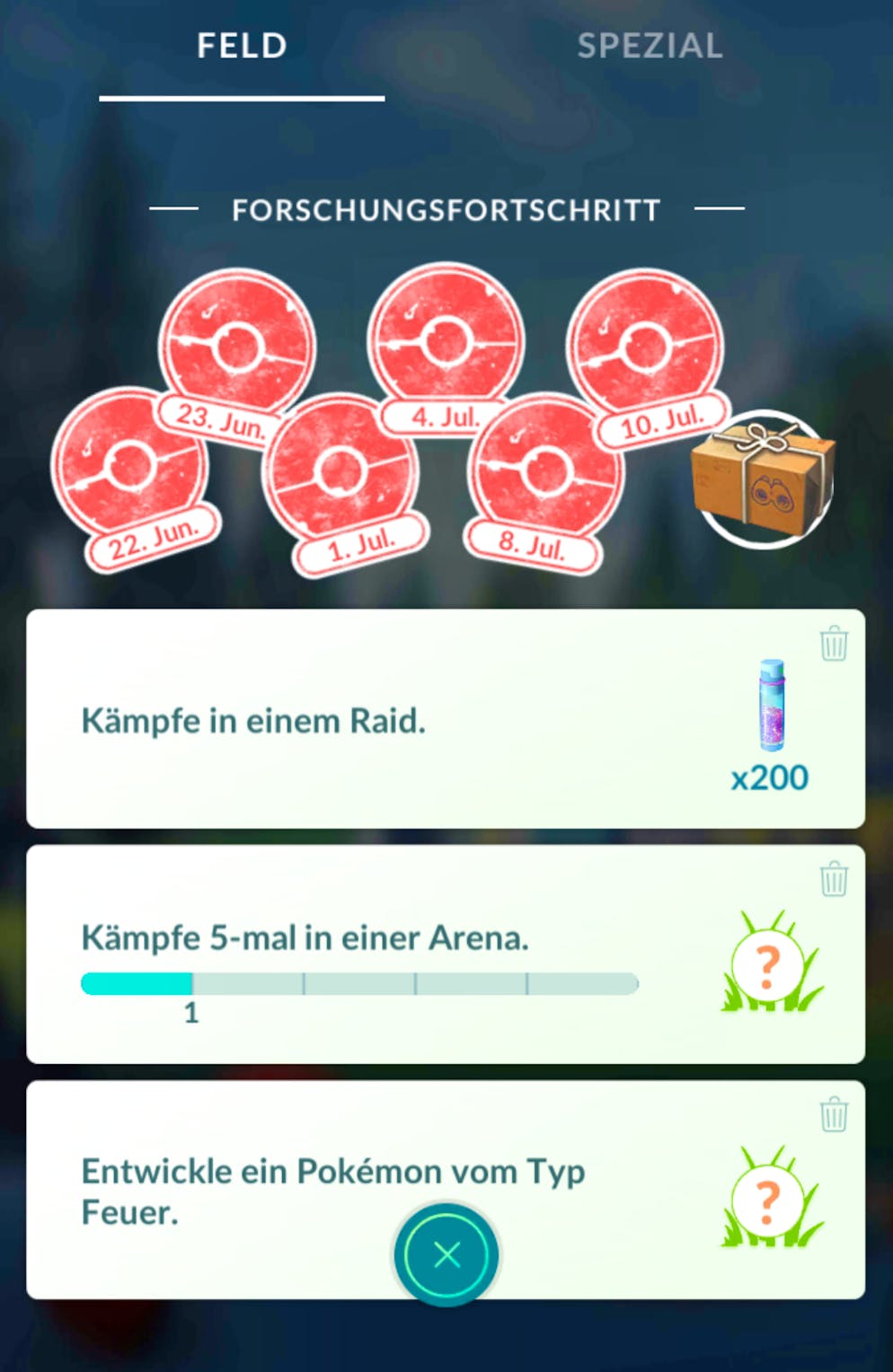Discard the 'Kämpfe 5-mal in einer Arena' task

(834, 878)
